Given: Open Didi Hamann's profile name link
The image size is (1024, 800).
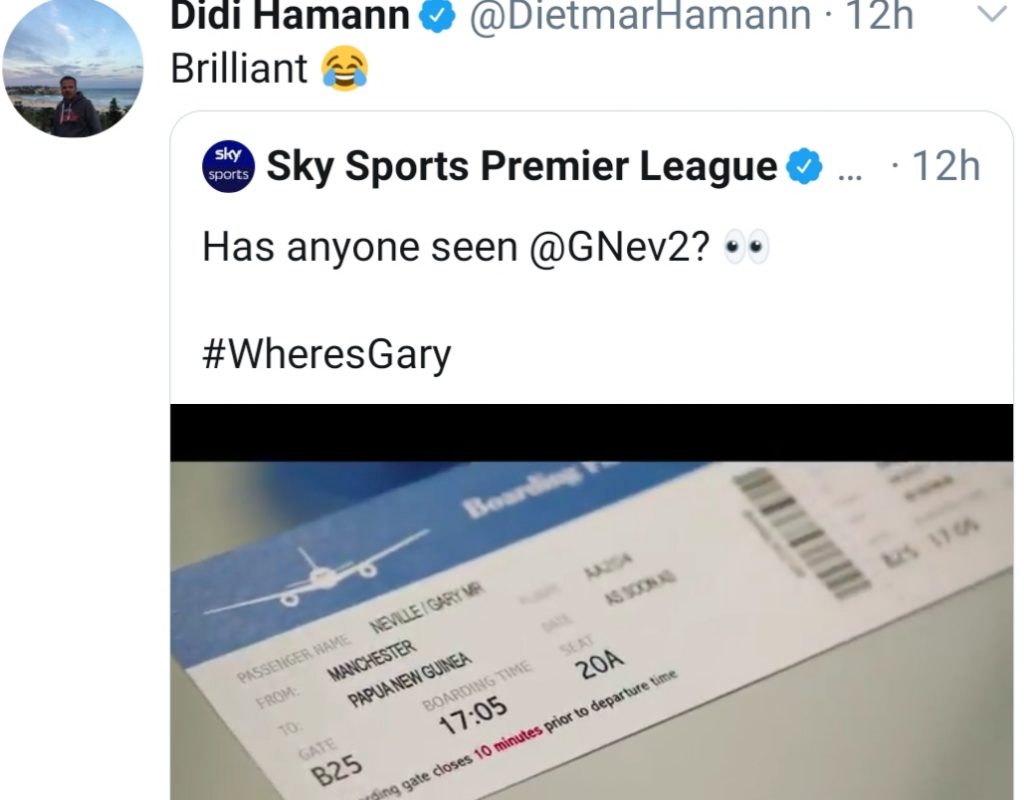Looking at the screenshot, I should (290, 15).
